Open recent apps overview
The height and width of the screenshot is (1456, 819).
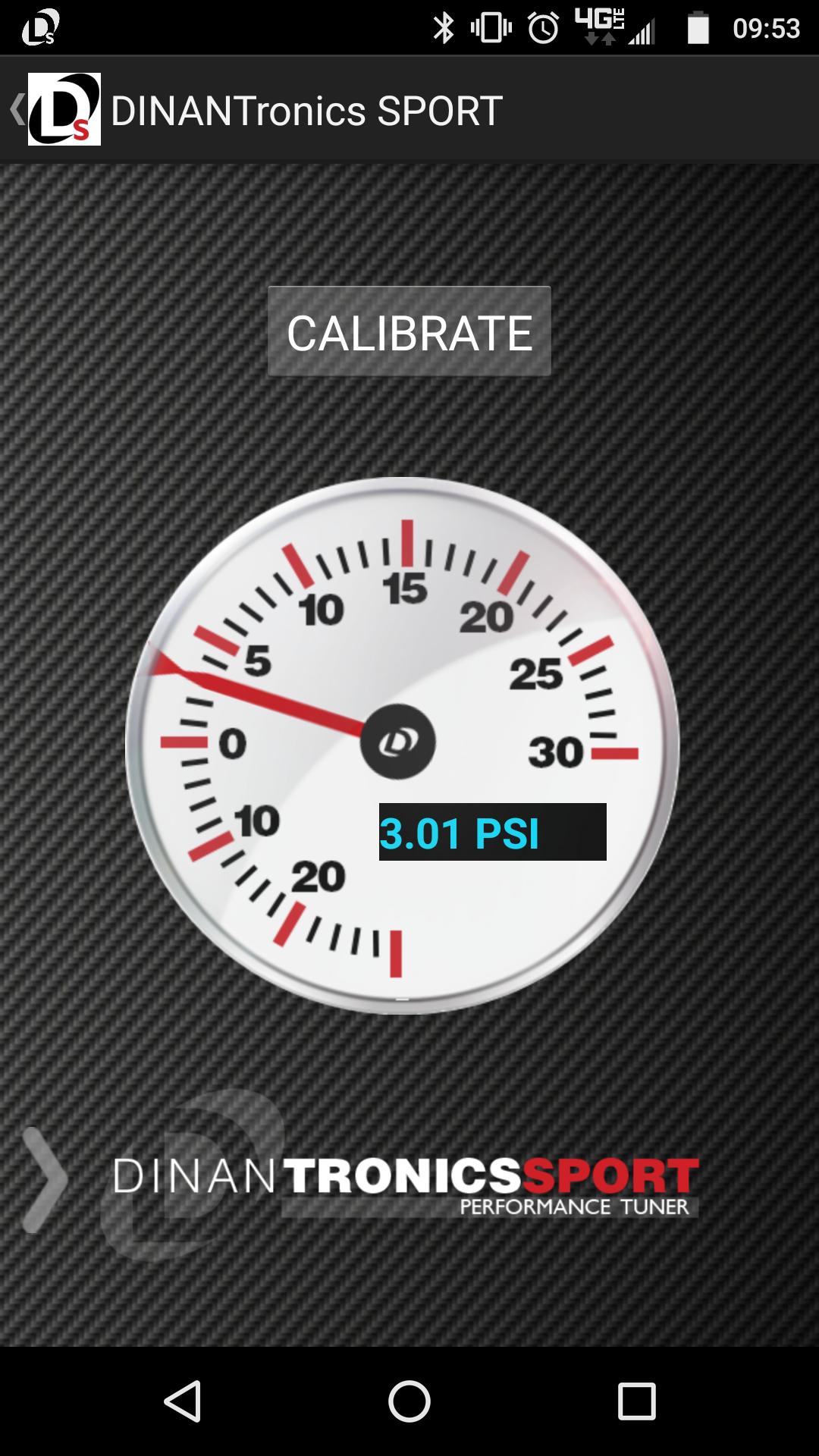tap(636, 1401)
